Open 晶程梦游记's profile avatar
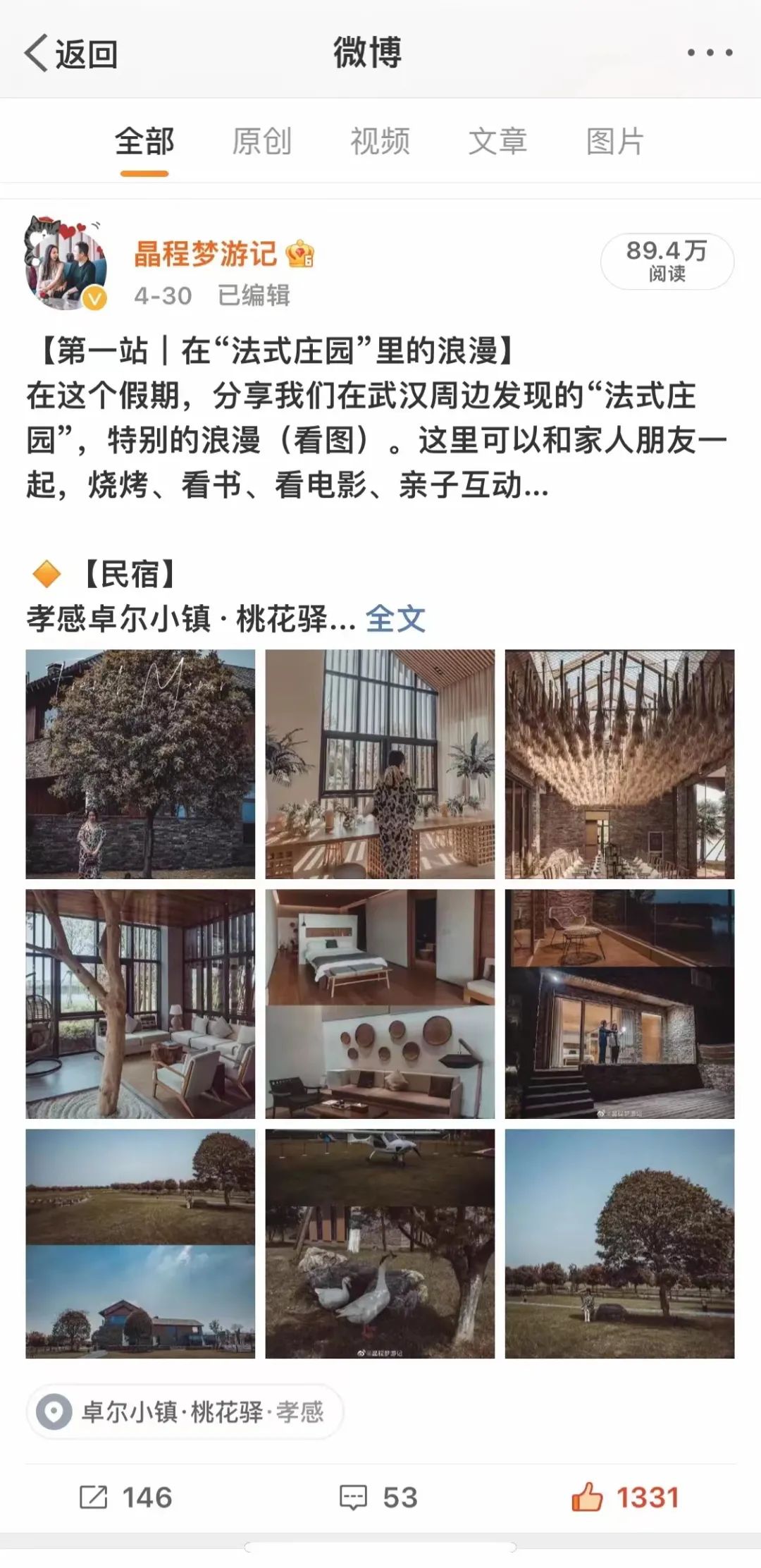 click(x=66, y=263)
